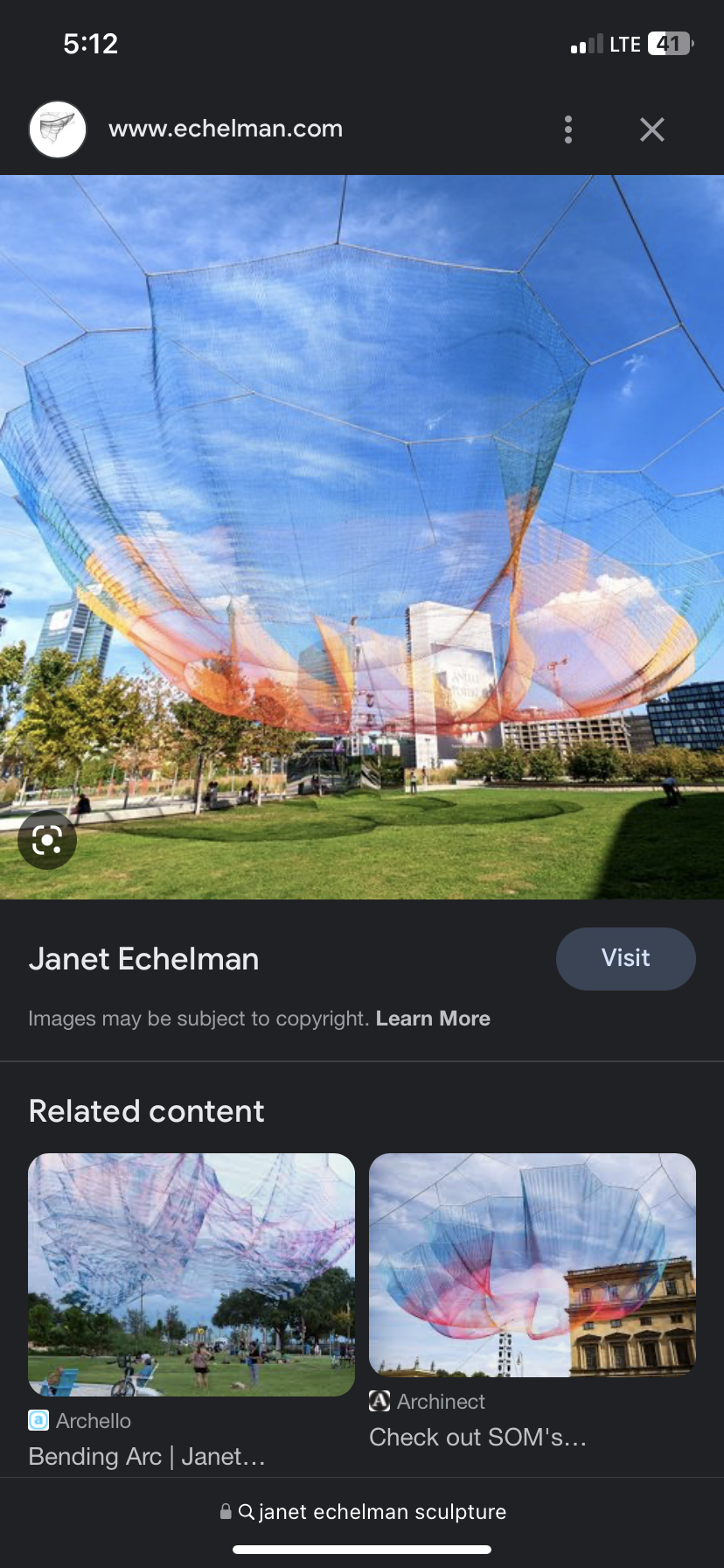Open the three-dot overflow menu
724x1568 pixels.
pos(568,129)
